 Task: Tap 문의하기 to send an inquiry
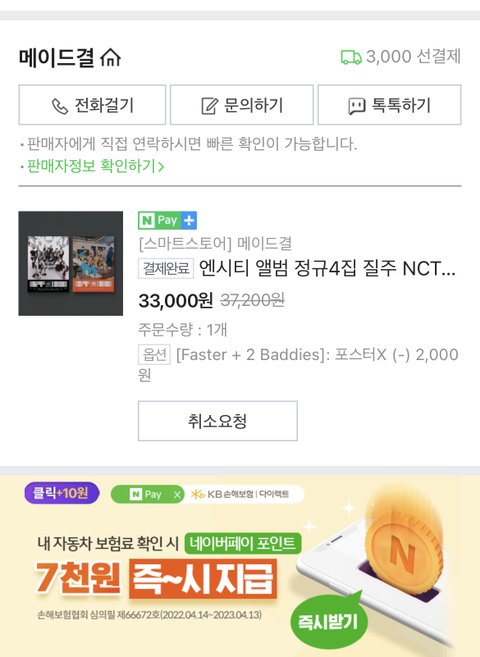(242, 105)
